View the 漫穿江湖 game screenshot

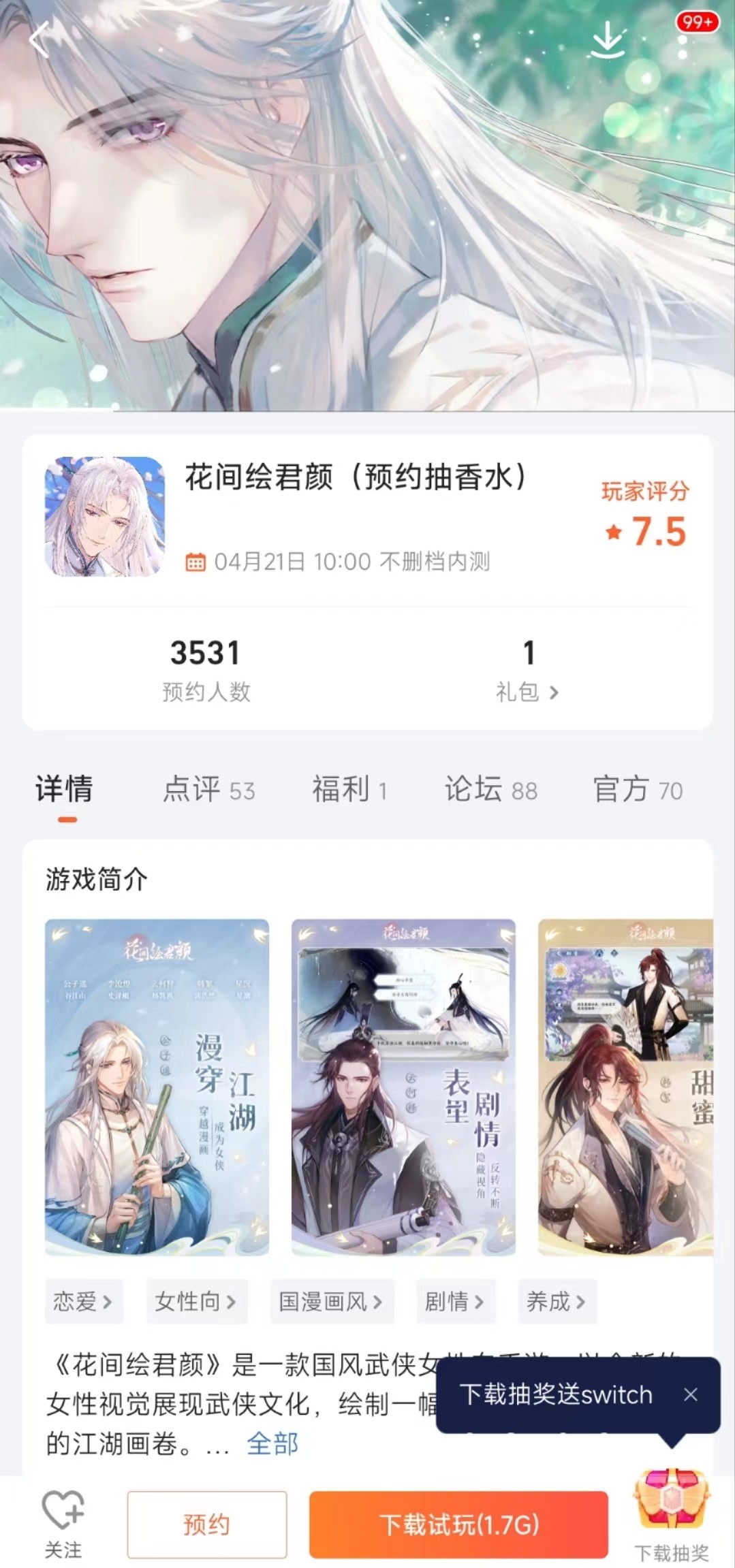[157, 1087]
